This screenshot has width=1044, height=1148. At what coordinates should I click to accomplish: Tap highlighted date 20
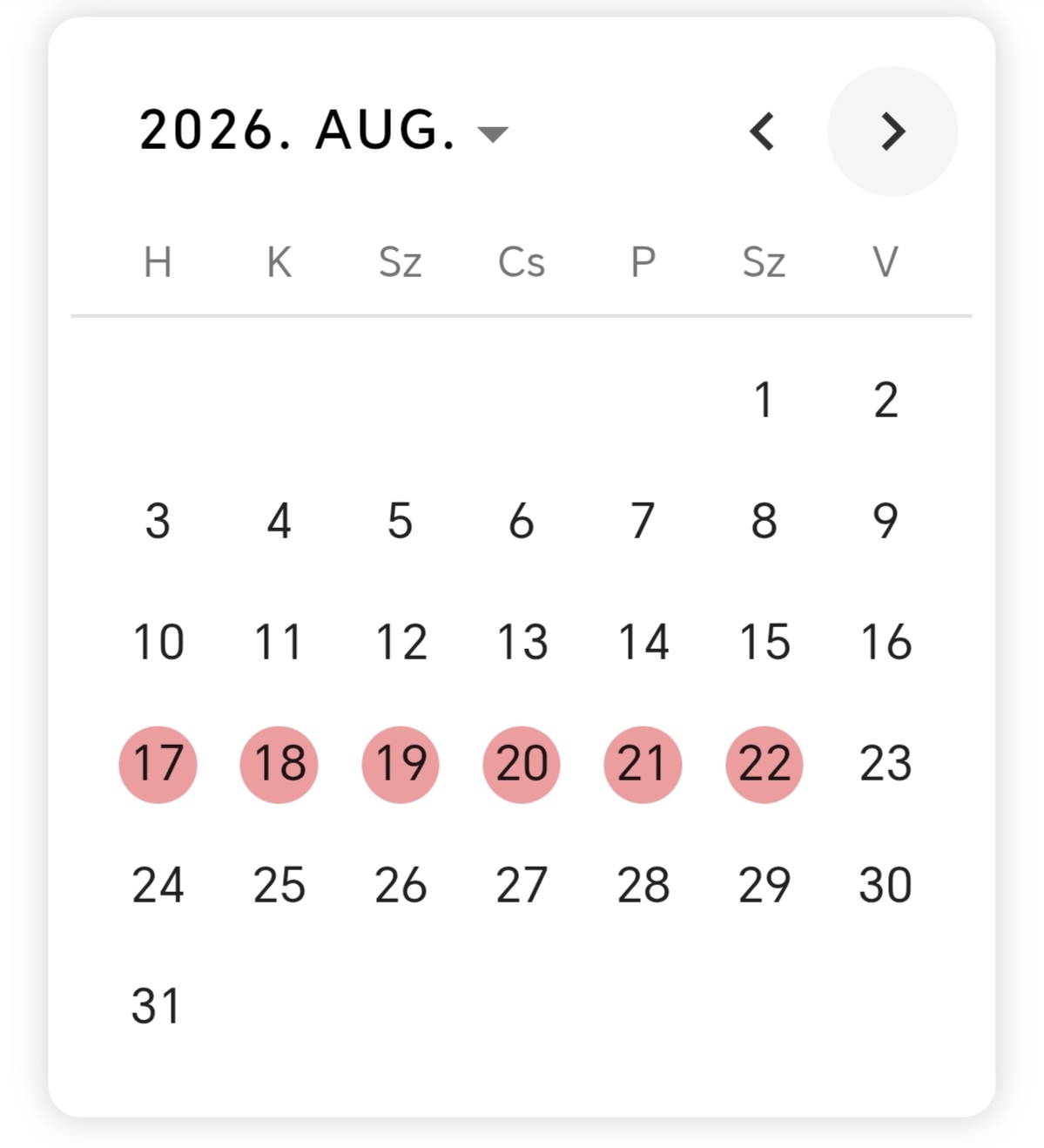coord(522,764)
